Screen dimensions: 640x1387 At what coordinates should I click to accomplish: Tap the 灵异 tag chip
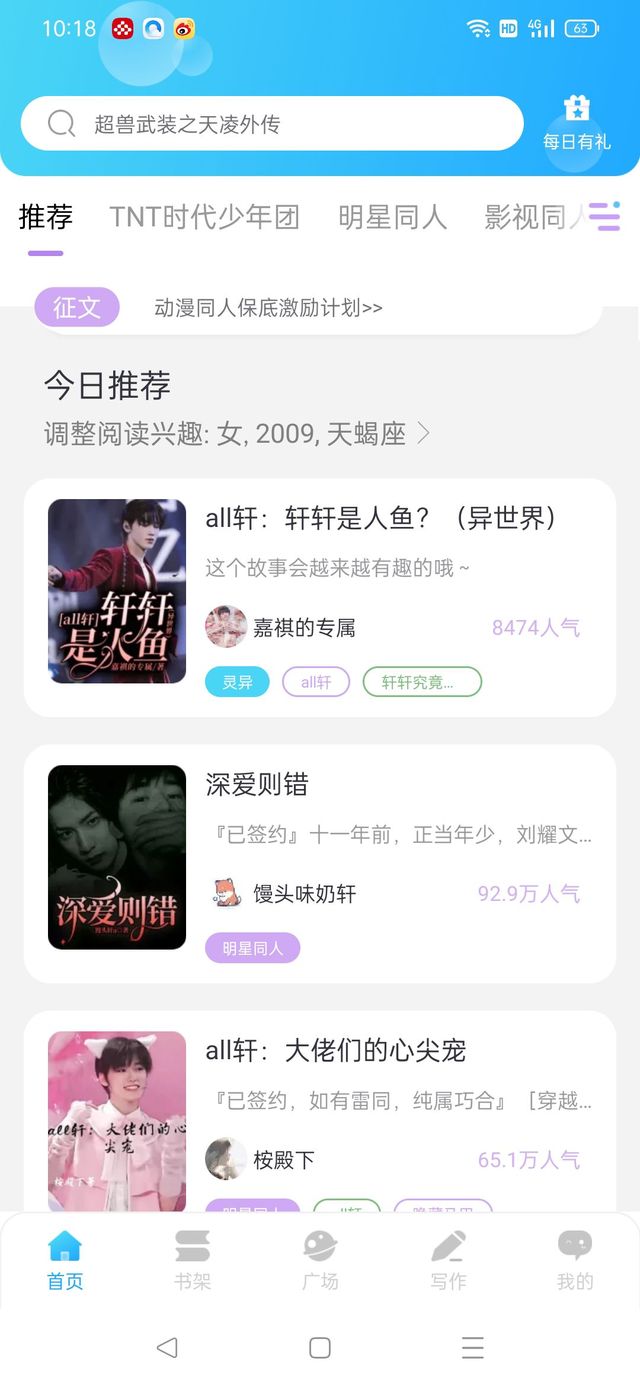[x=237, y=682]
